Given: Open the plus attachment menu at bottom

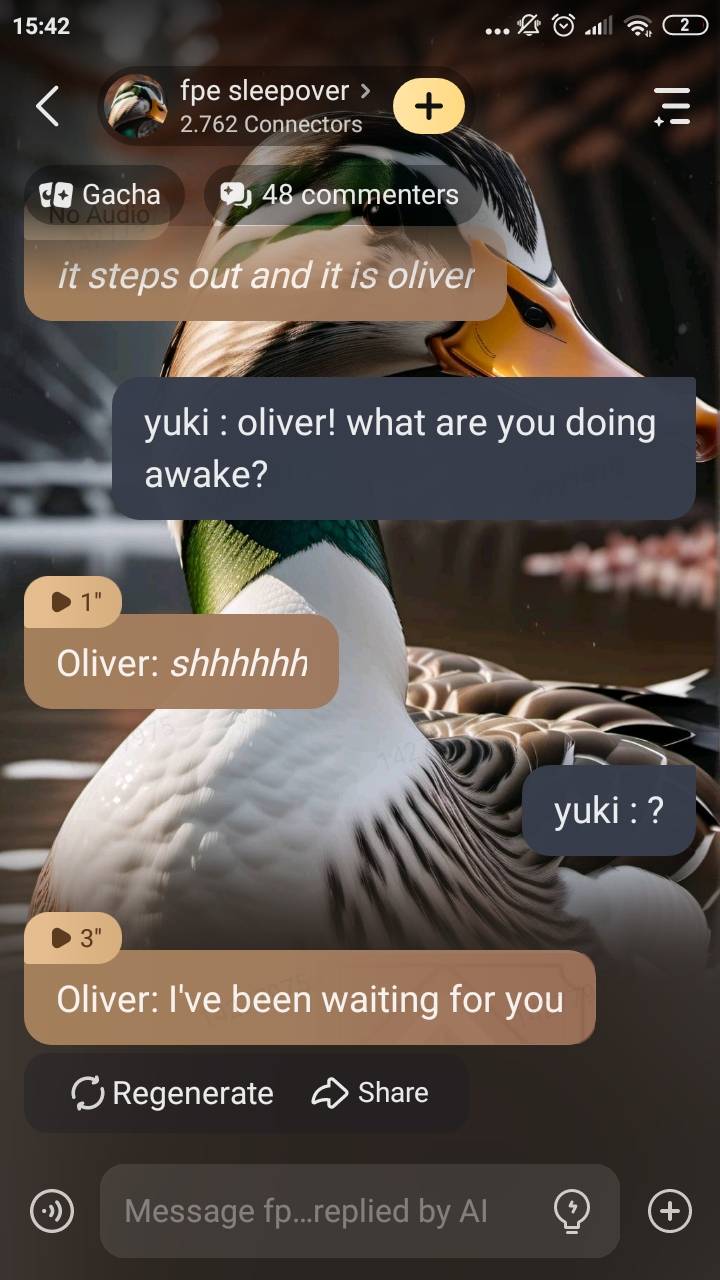Looking at the screenshot, I should coord(670,1212).
